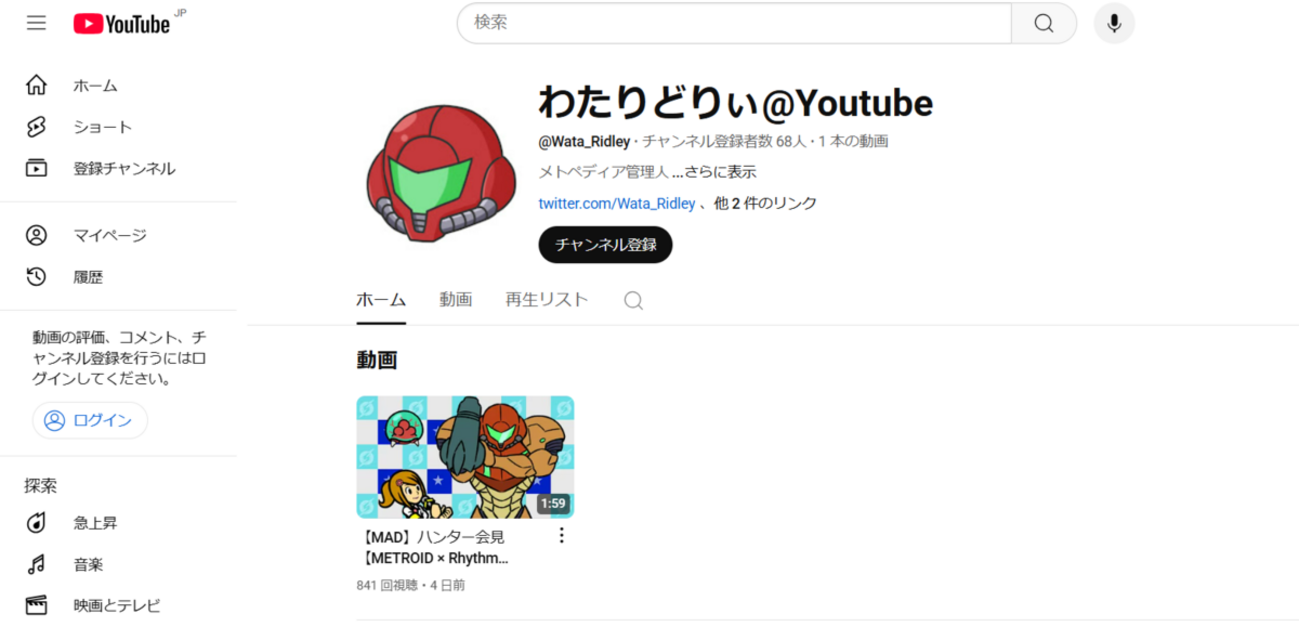Open 履歴 in the sidebar
Viewport: 1299px width, 627px height.
(x=87, y=277)
